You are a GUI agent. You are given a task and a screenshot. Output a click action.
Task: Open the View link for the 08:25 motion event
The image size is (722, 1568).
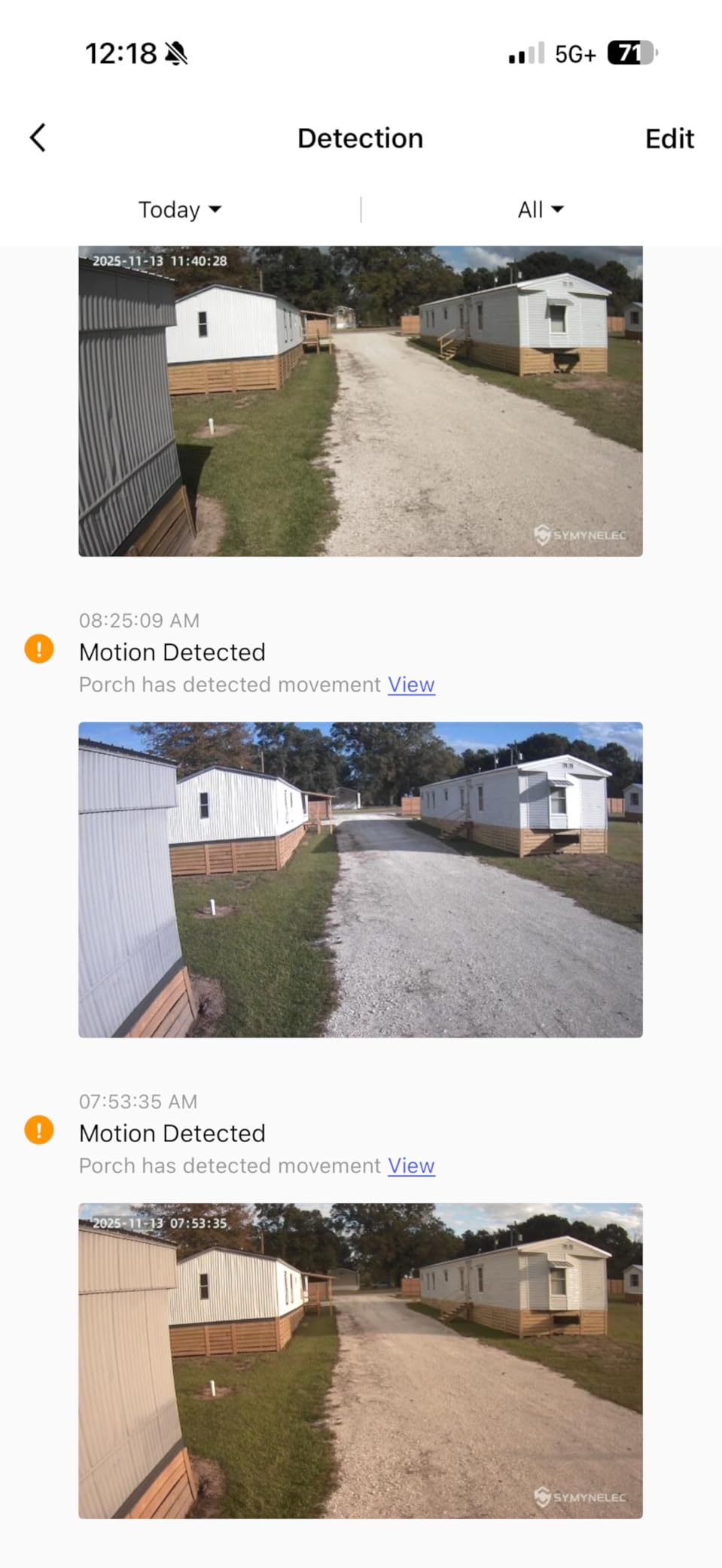coord(410,685)
